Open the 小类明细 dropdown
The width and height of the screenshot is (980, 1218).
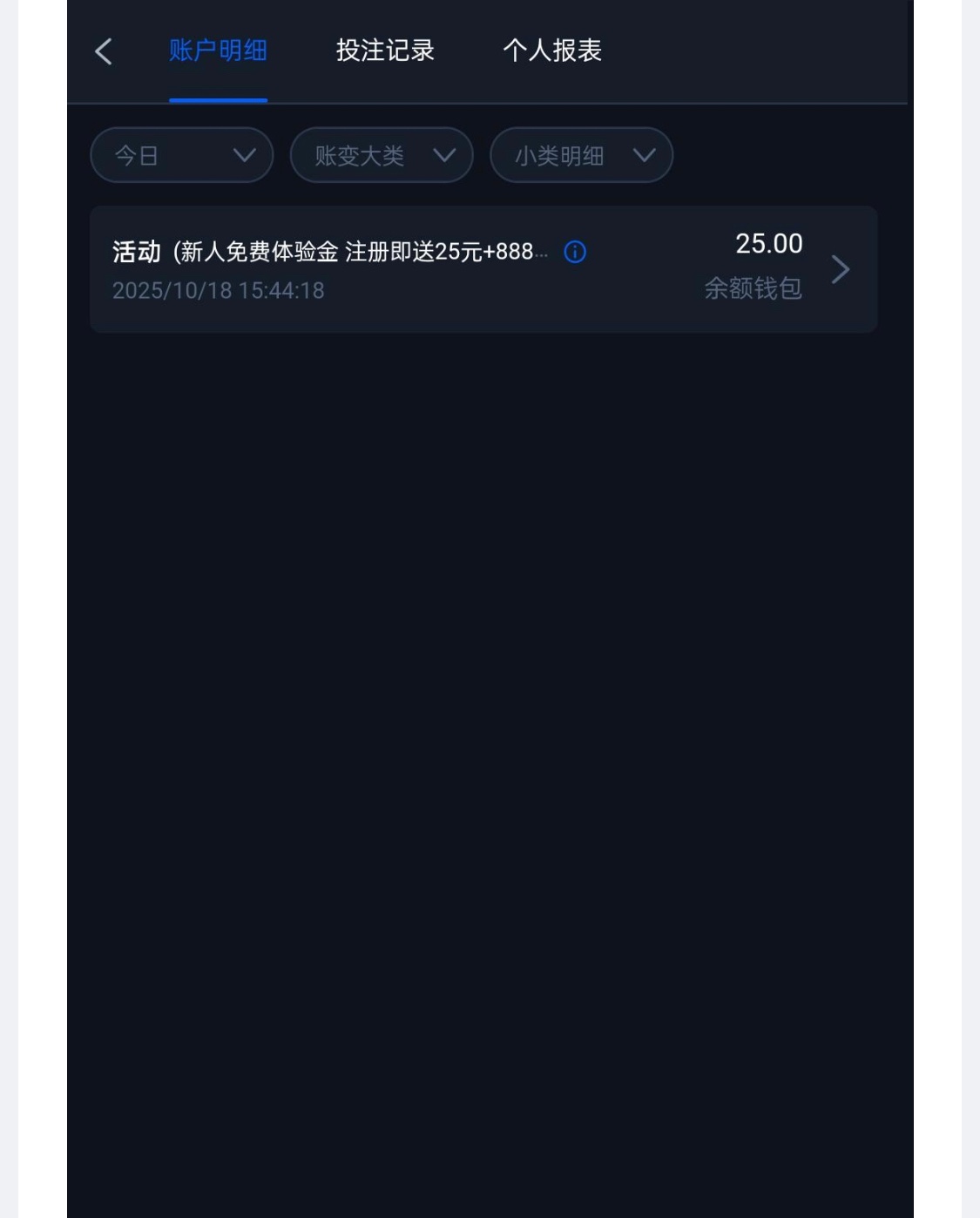[581, 155]
